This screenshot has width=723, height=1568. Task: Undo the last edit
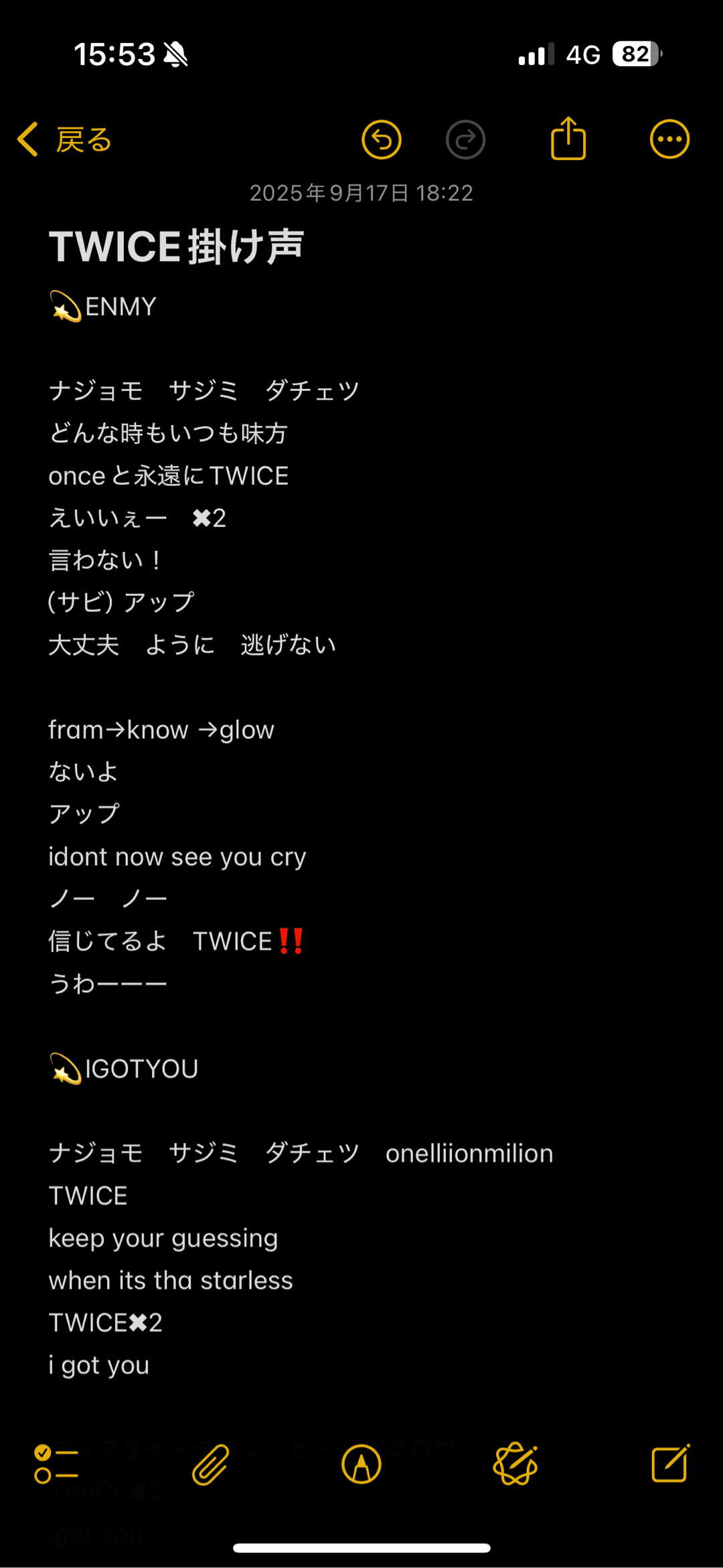[x=382, y=140]
